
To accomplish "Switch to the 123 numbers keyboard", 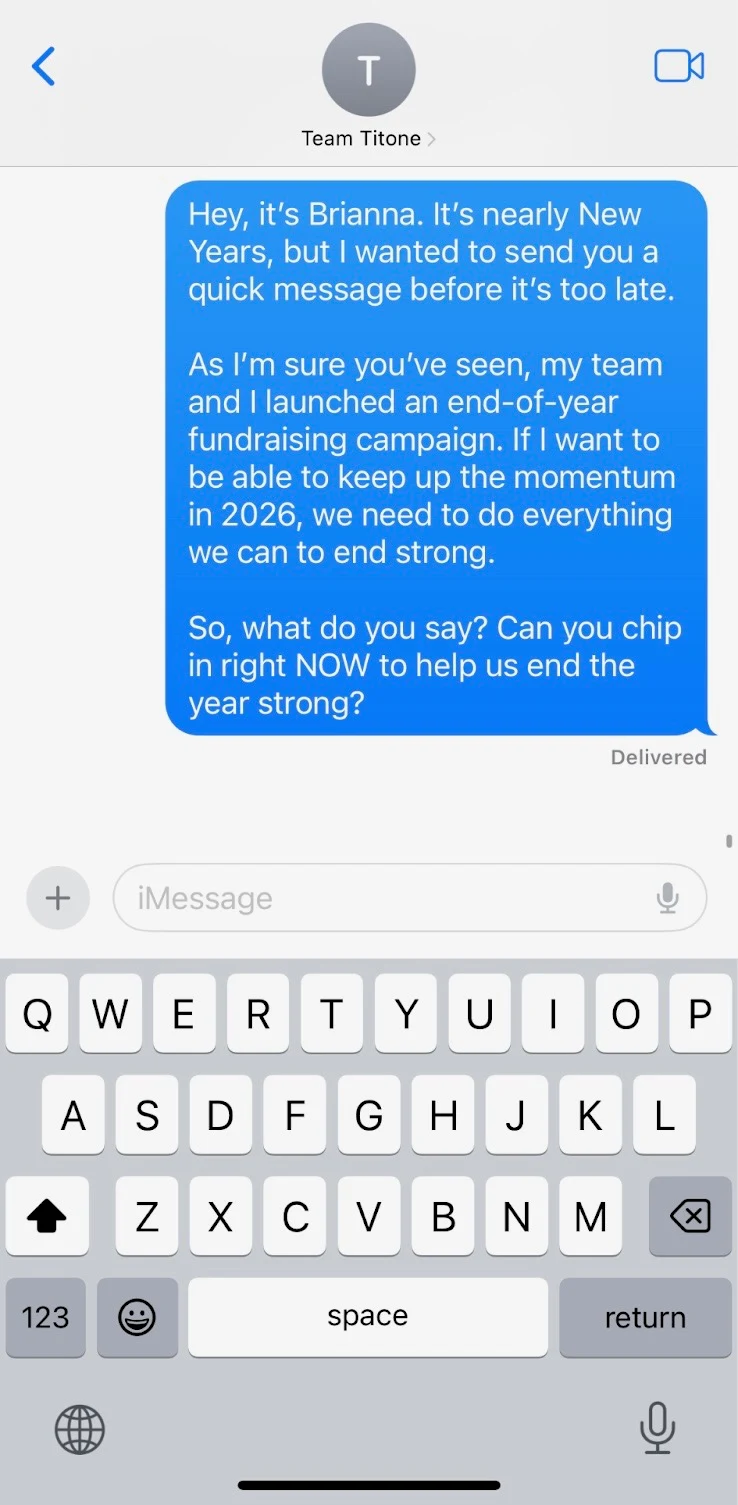I will pos(46,1317).
